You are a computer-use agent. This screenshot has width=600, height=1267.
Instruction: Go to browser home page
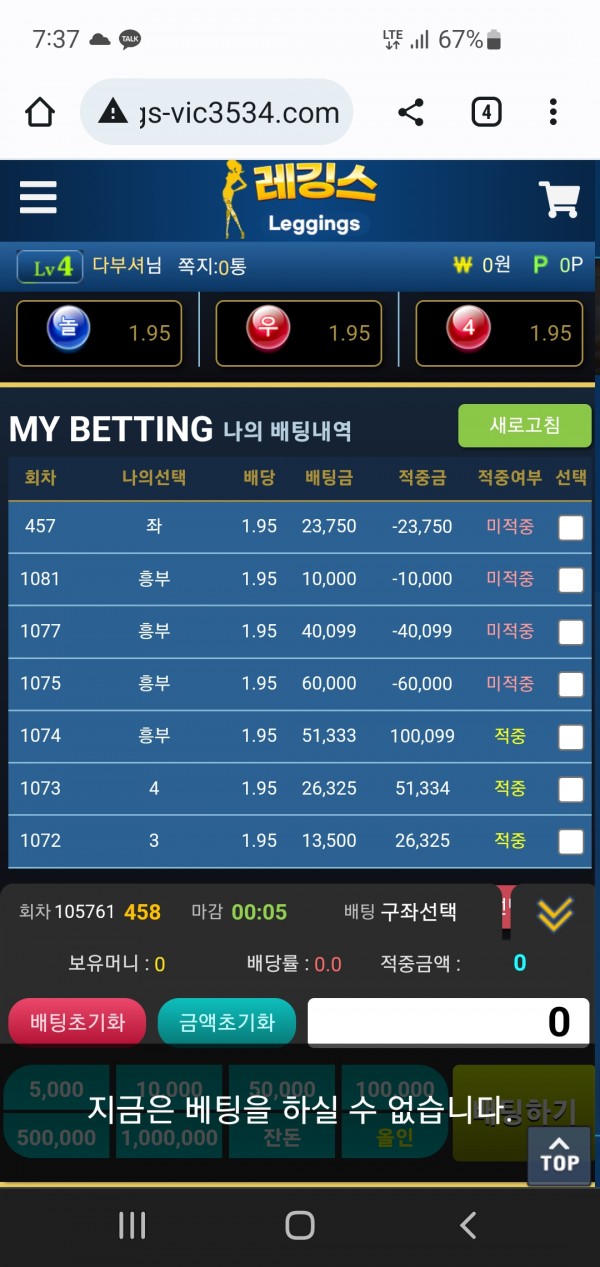point(40,113)
